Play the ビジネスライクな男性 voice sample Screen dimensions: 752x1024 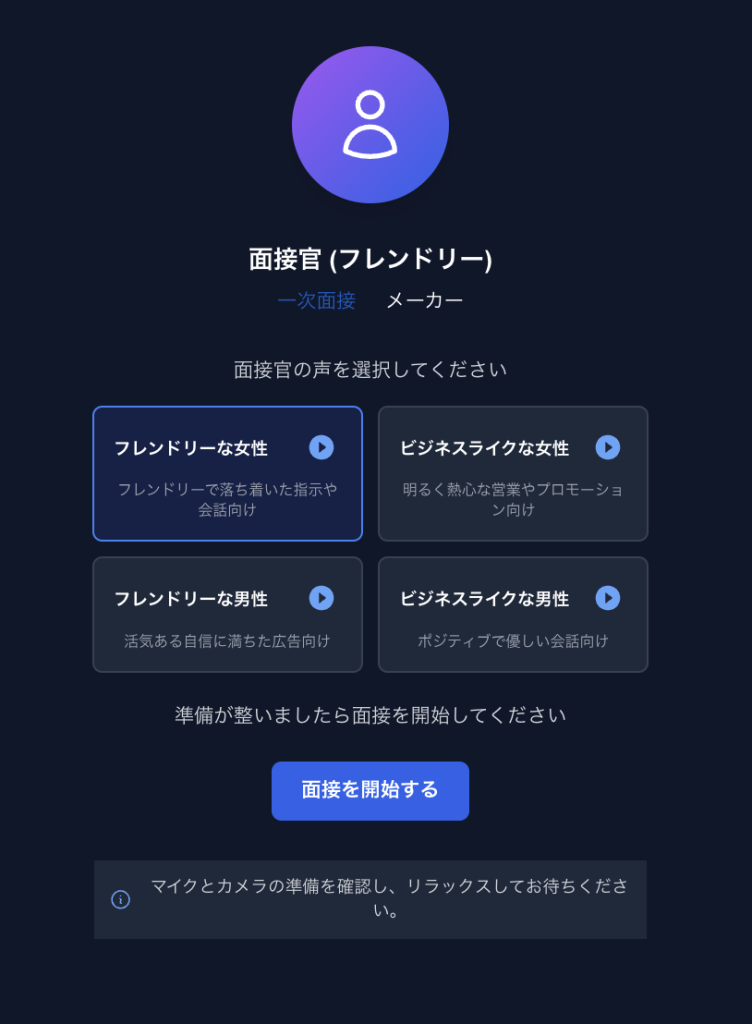click(x=607, y=598)
